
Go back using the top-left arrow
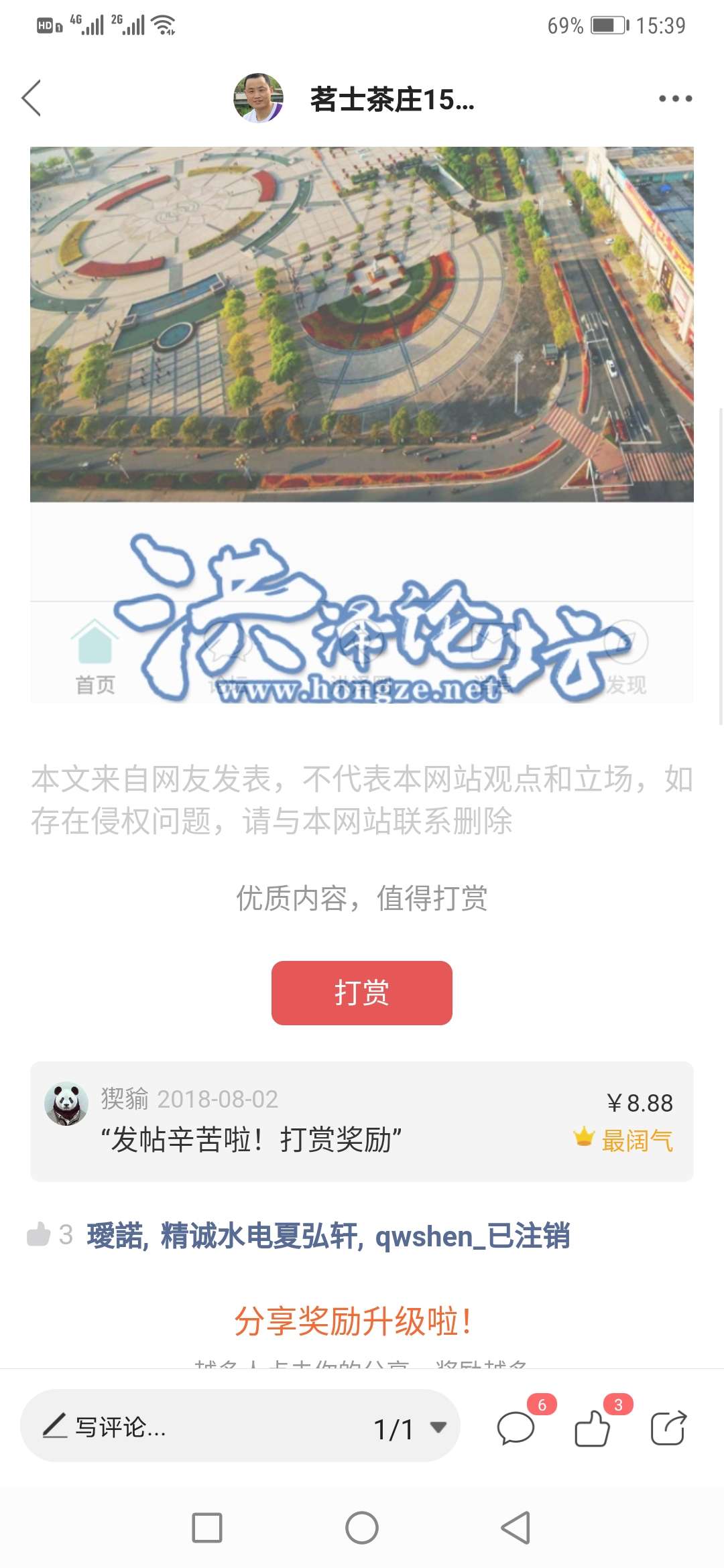[x=32, y=98]
